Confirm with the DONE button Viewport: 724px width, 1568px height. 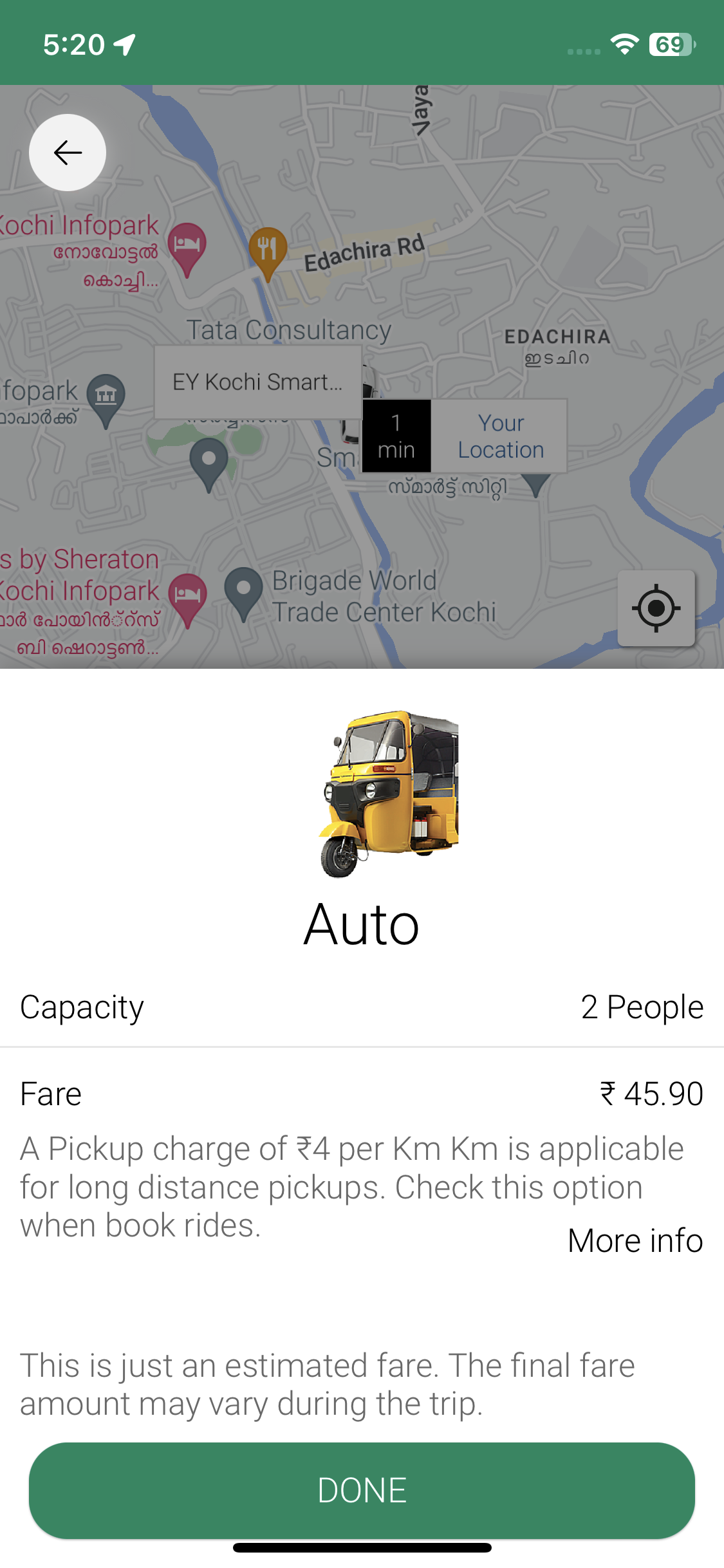click(x=362, y=1490)
